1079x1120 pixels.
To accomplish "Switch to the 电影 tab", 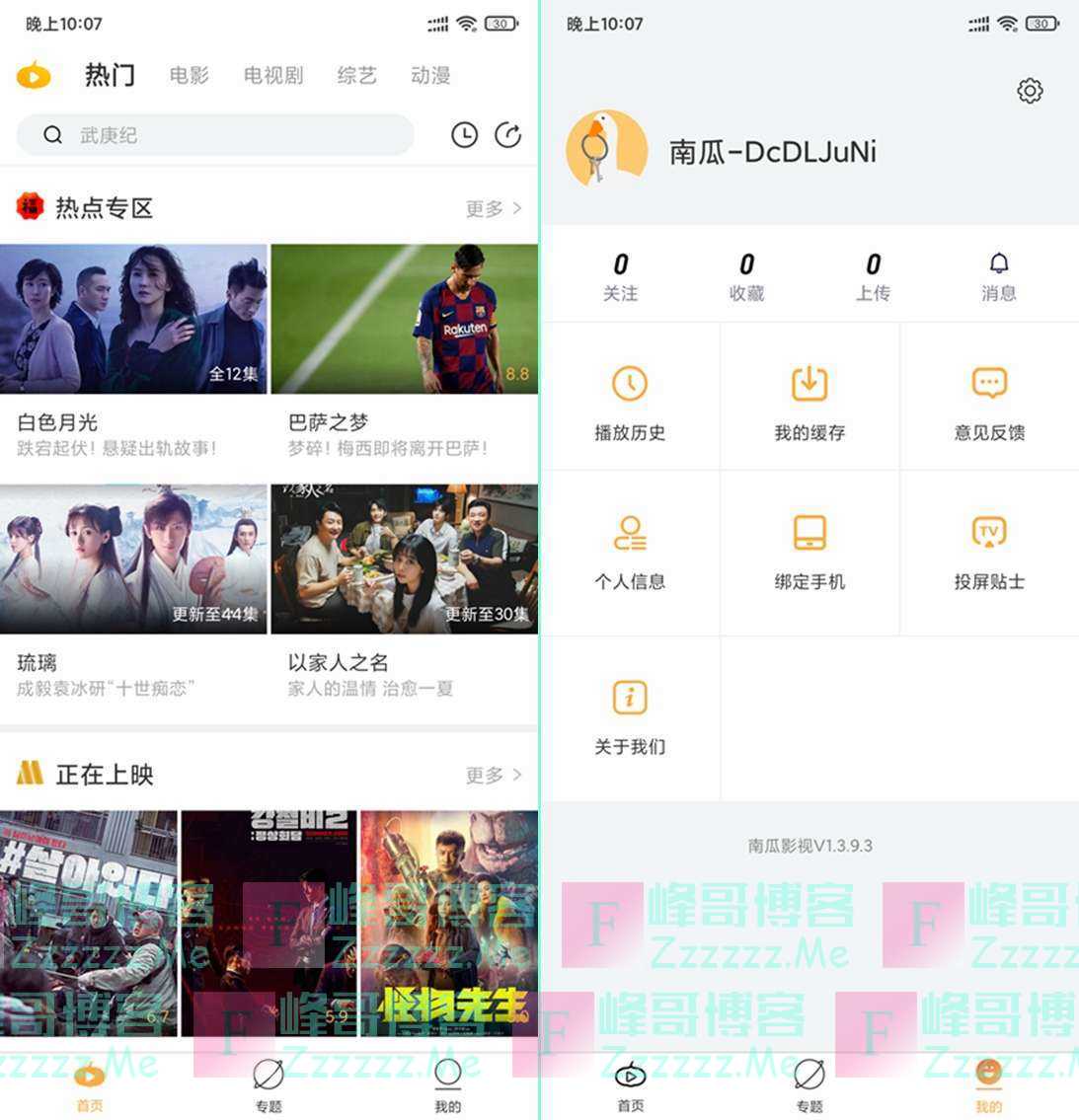I will (189, 75).
